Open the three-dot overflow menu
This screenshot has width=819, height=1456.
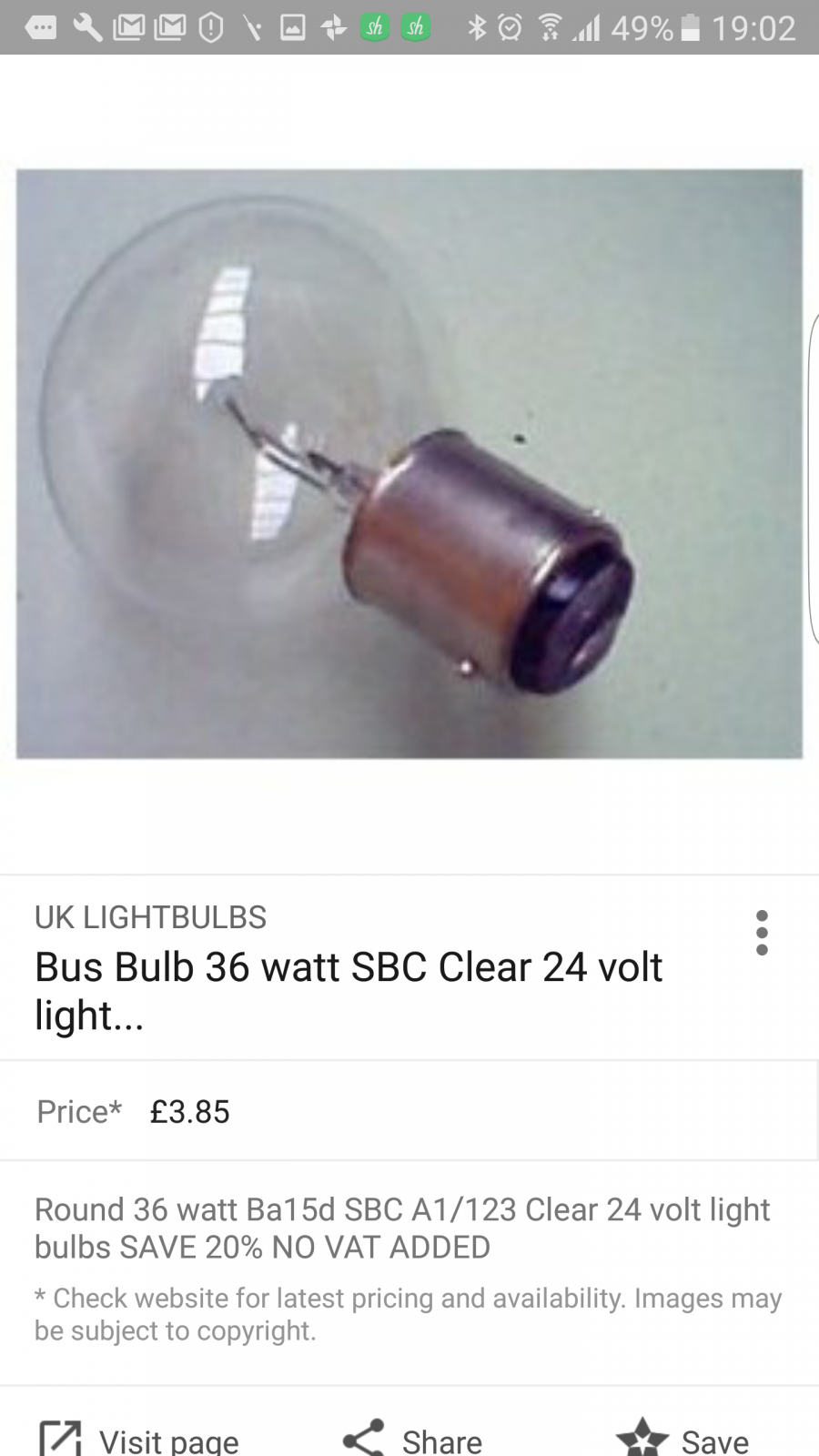762,933
